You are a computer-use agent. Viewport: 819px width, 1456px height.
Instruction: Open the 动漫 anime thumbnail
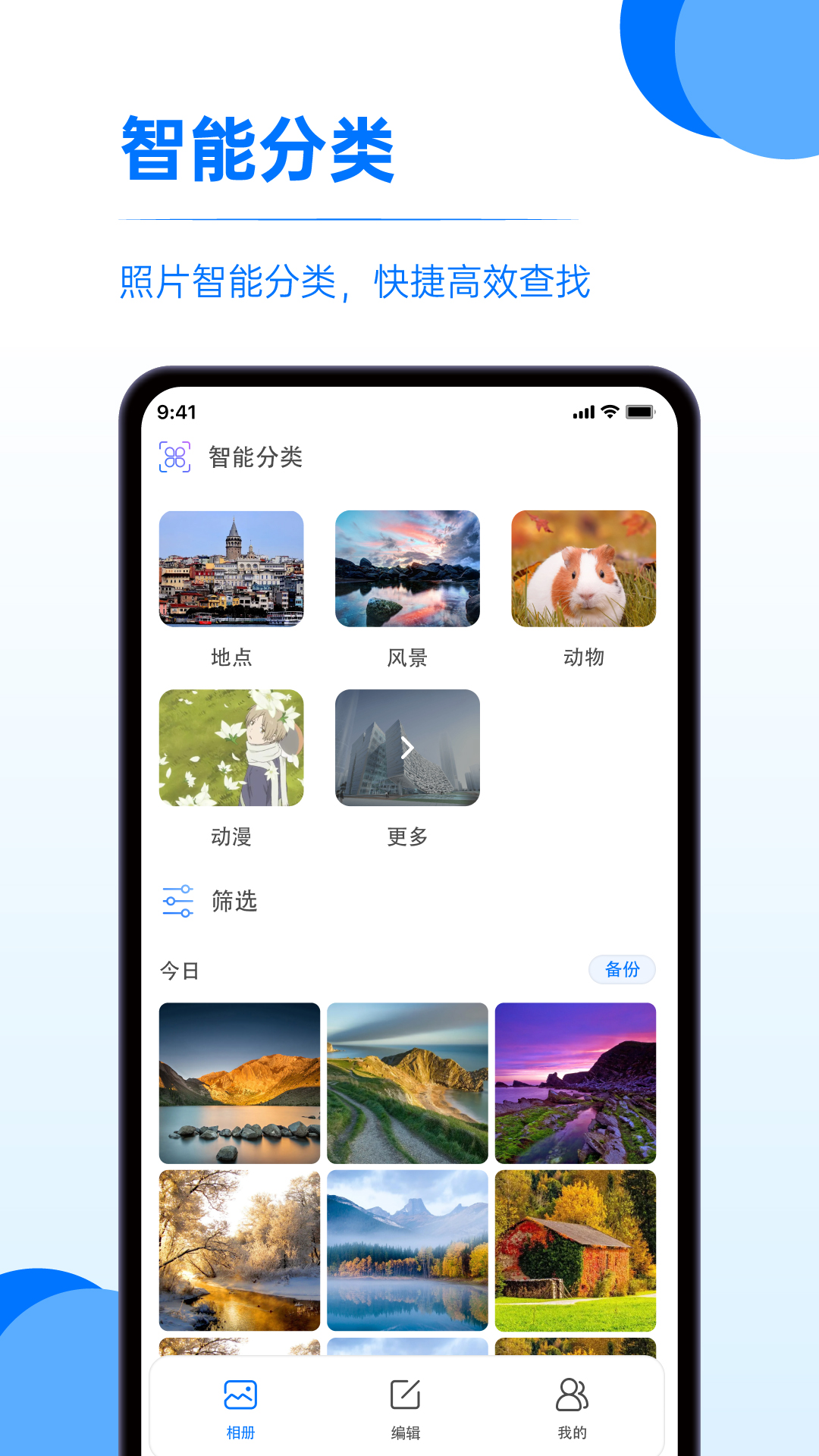(231, 749)
